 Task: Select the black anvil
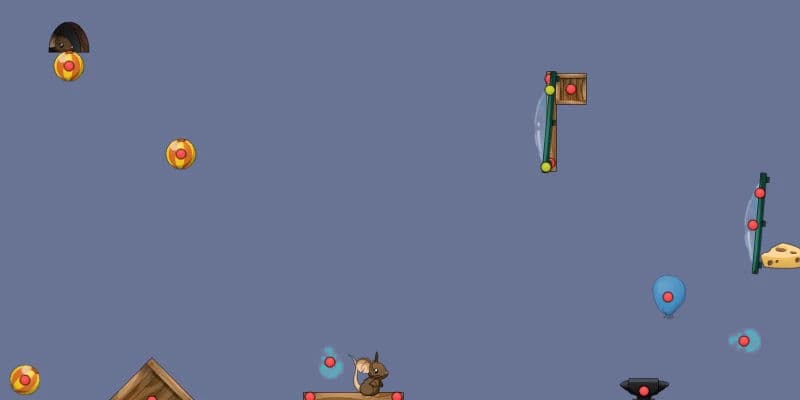[x=643, y=388]
